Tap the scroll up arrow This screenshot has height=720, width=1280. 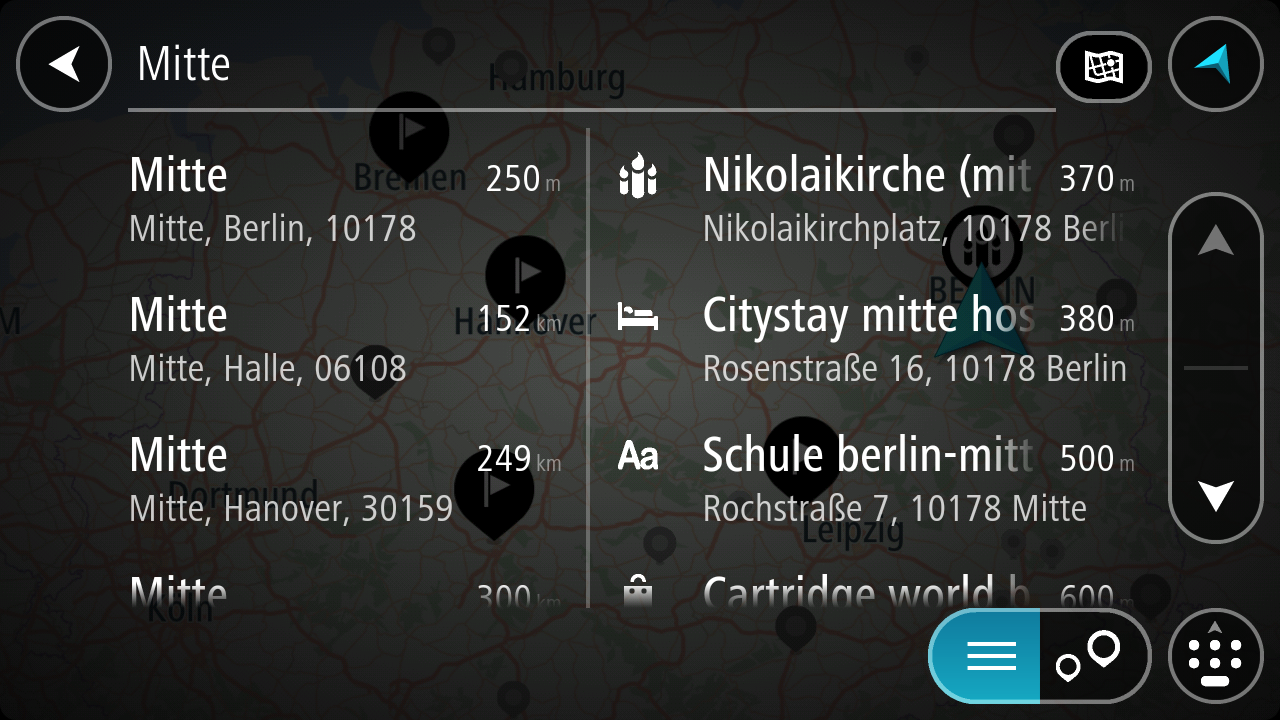(1215, 242)
